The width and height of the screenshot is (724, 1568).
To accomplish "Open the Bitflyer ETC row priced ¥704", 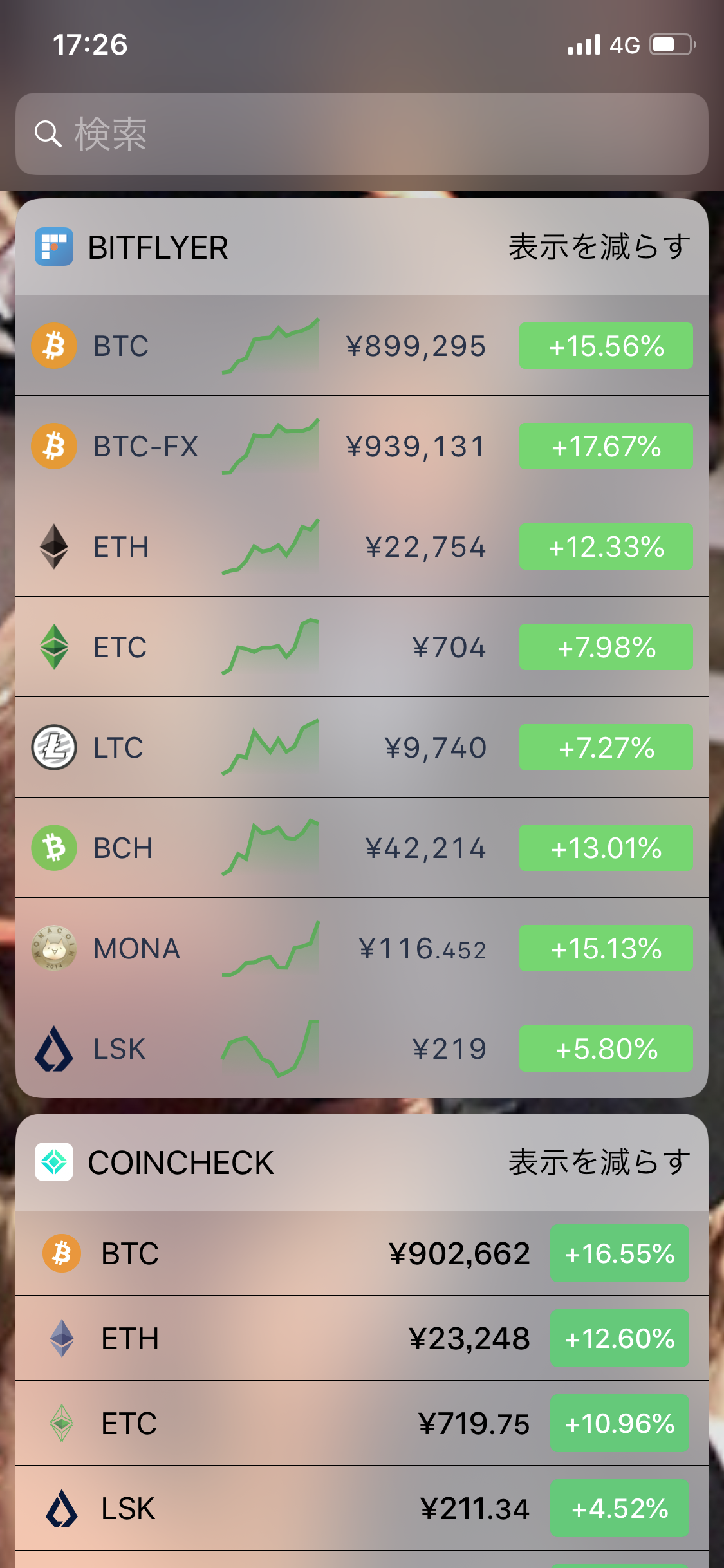I will (362, 647).
